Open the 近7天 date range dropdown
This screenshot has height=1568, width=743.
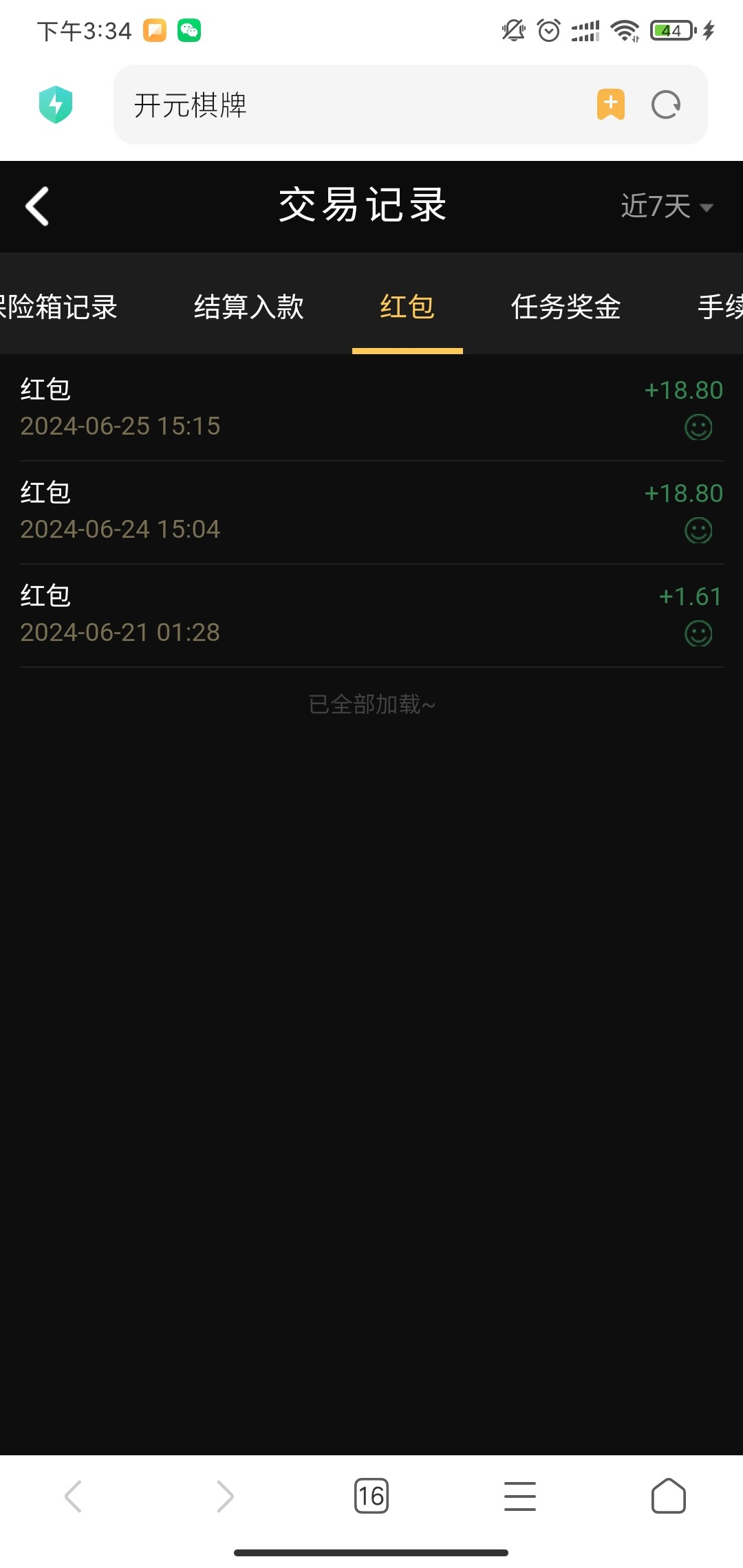coord(666,206)
